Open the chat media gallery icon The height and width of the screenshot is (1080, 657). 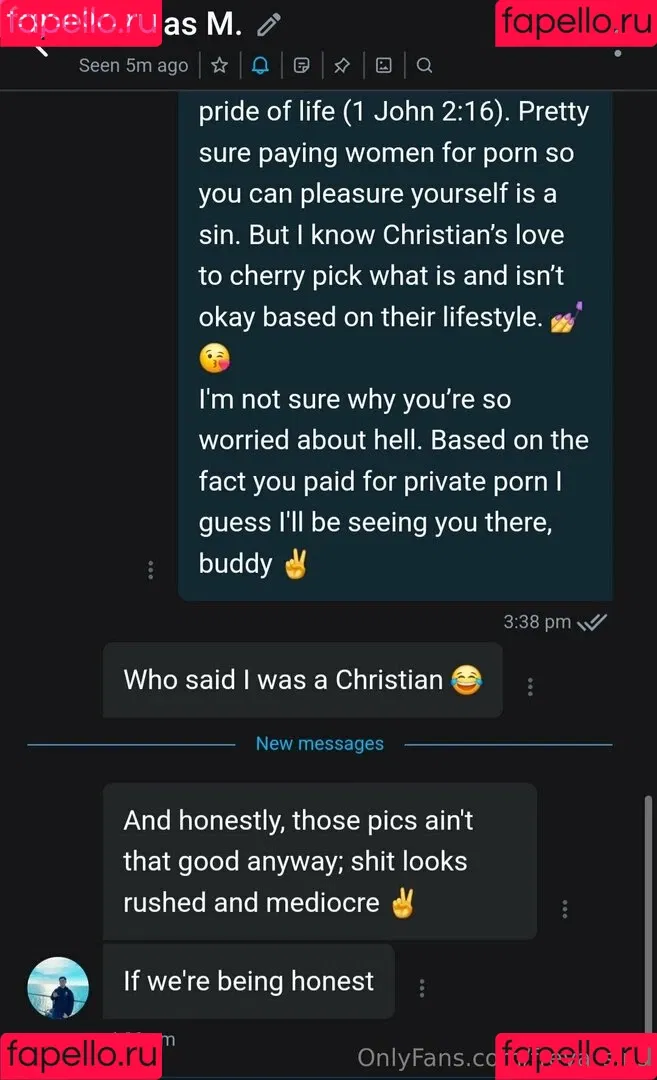(383, 66)
